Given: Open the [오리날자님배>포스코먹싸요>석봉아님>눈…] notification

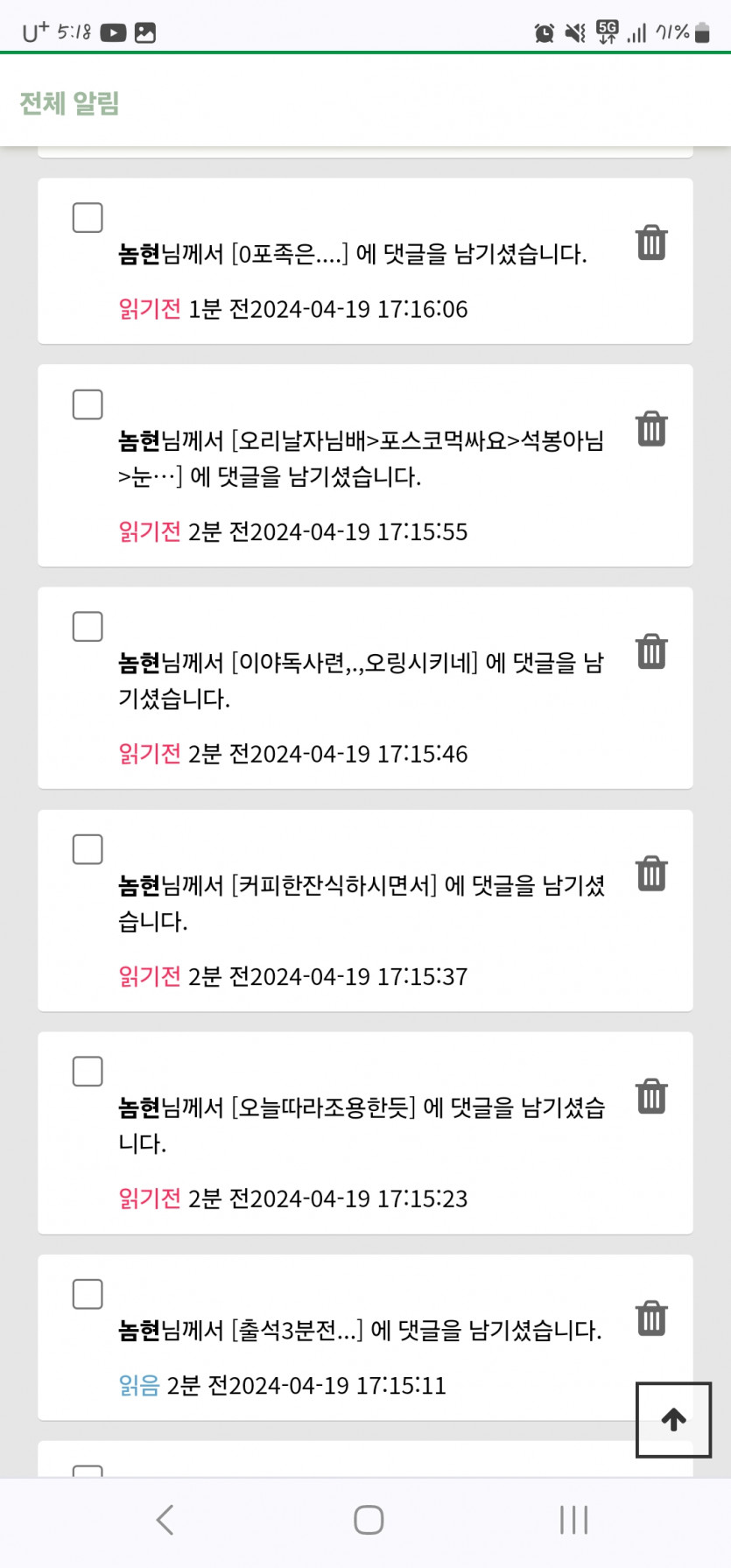Looking at the screenshot, I should [x=361, y=458].
